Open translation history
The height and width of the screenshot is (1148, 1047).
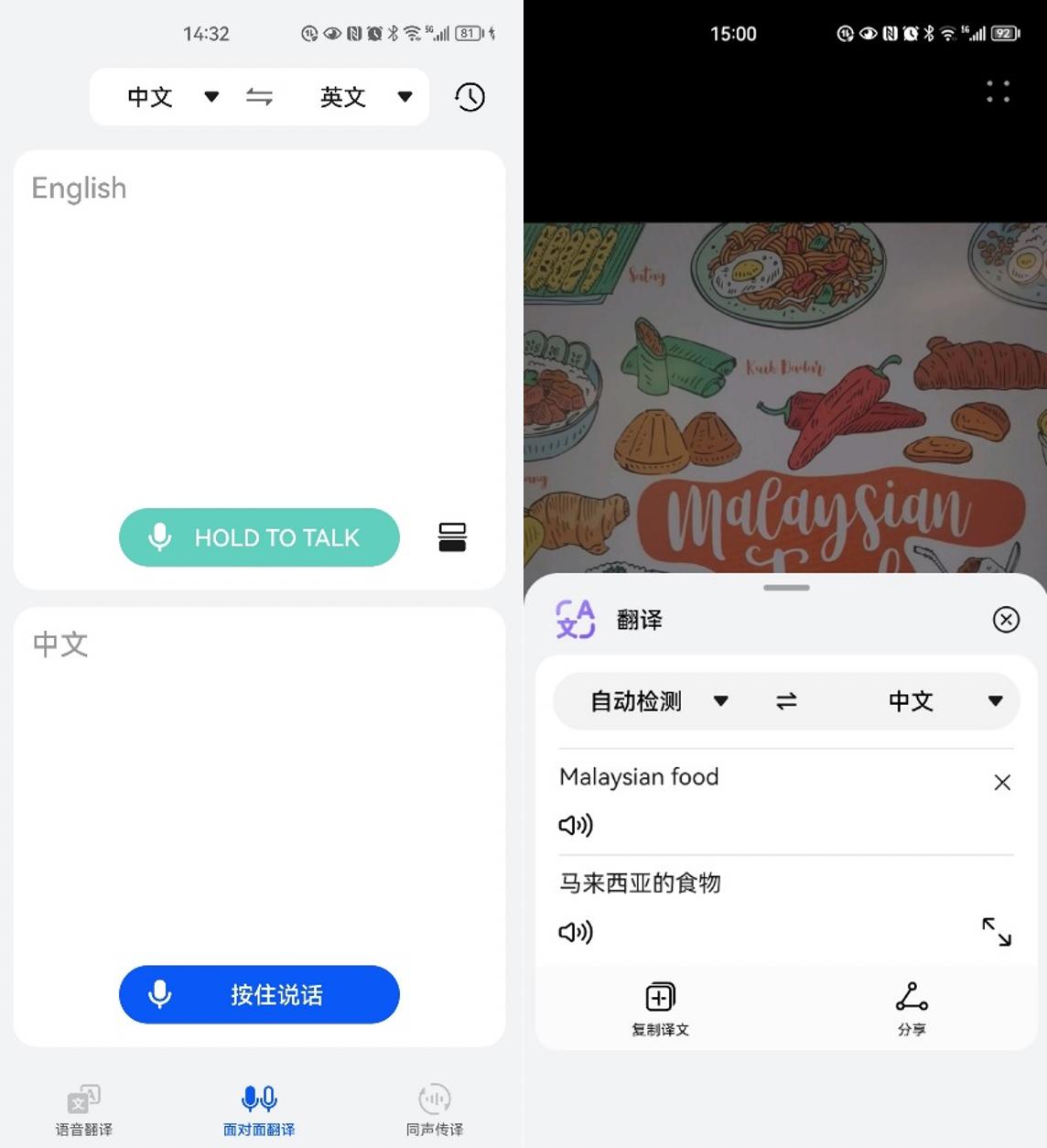click(470, 96)
